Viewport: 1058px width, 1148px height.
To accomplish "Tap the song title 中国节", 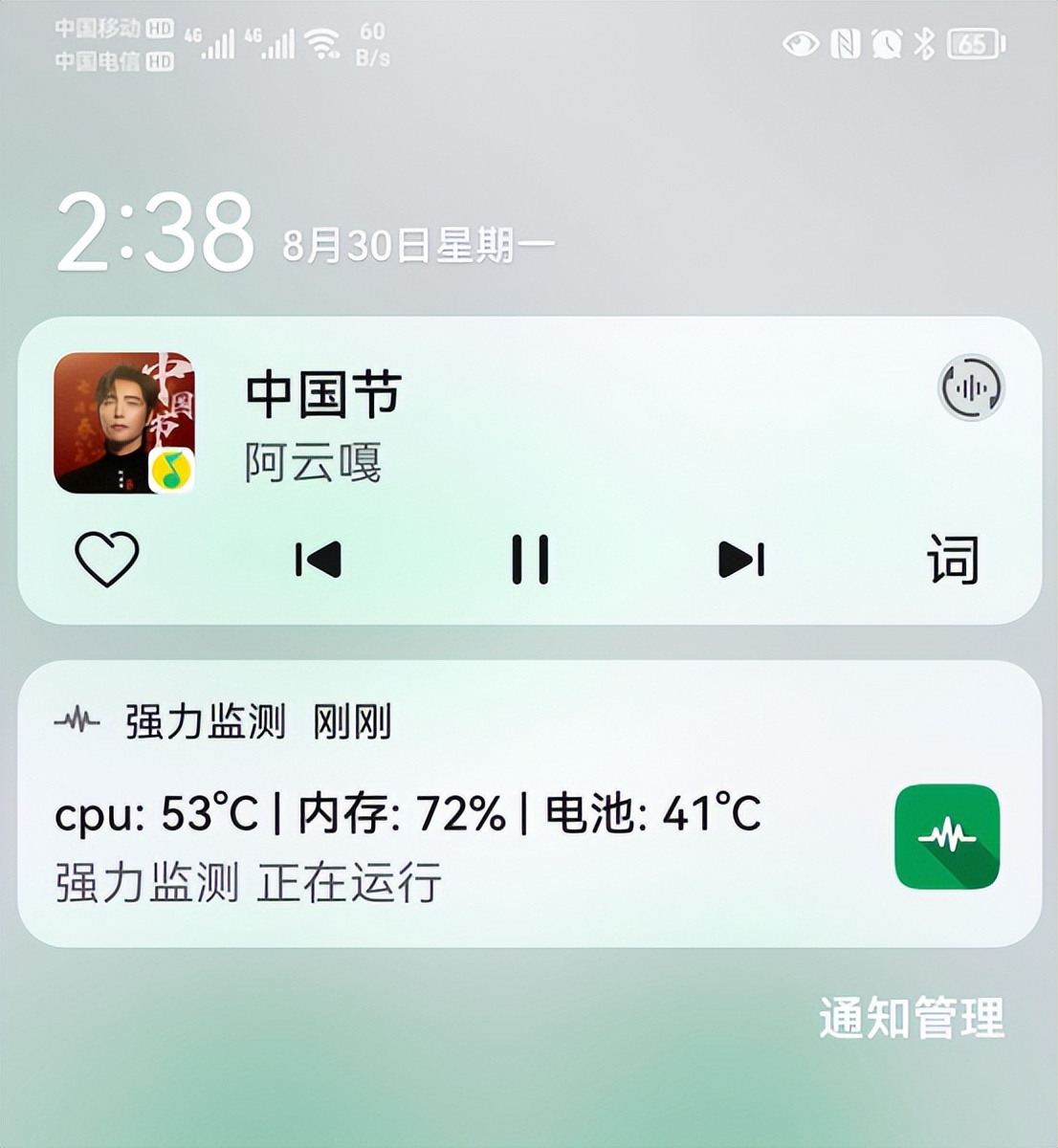I will (x=321, y=396).
